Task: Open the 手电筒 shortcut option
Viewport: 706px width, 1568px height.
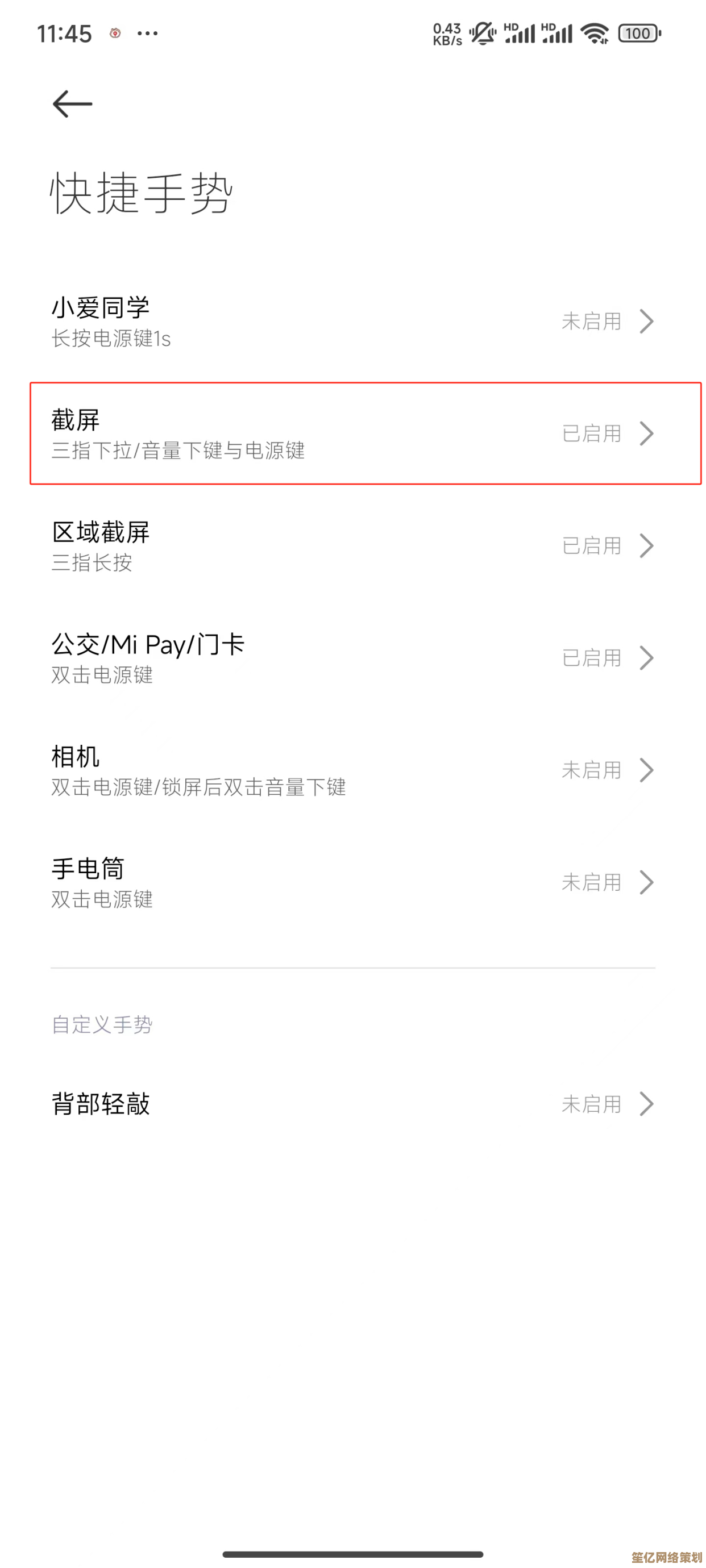Action: (x=352, y=883)
